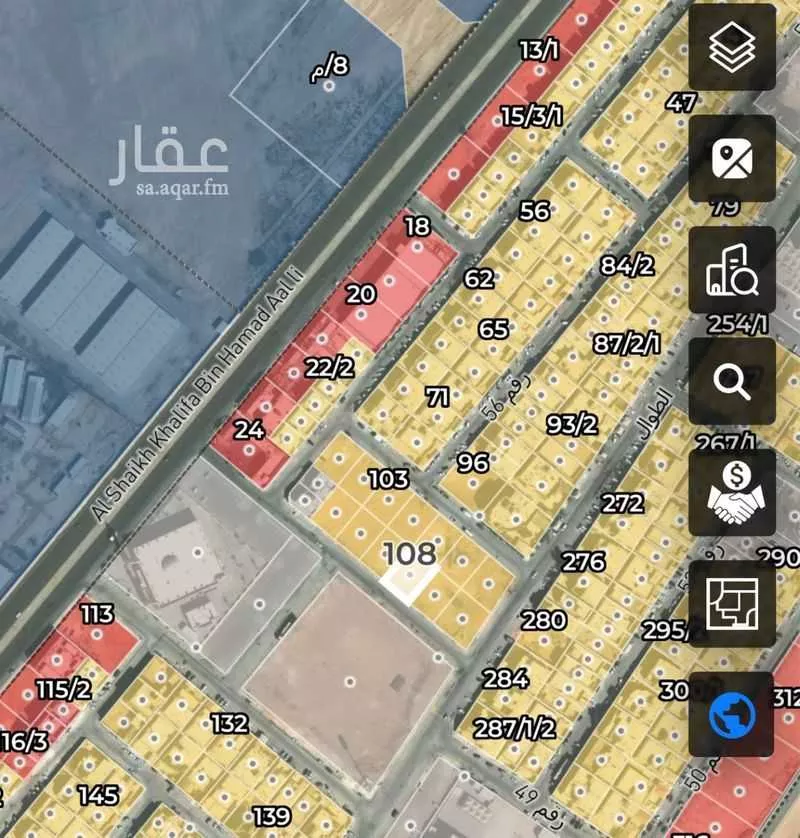
Task: Open the location media view icon
Action: pos(733,156)
